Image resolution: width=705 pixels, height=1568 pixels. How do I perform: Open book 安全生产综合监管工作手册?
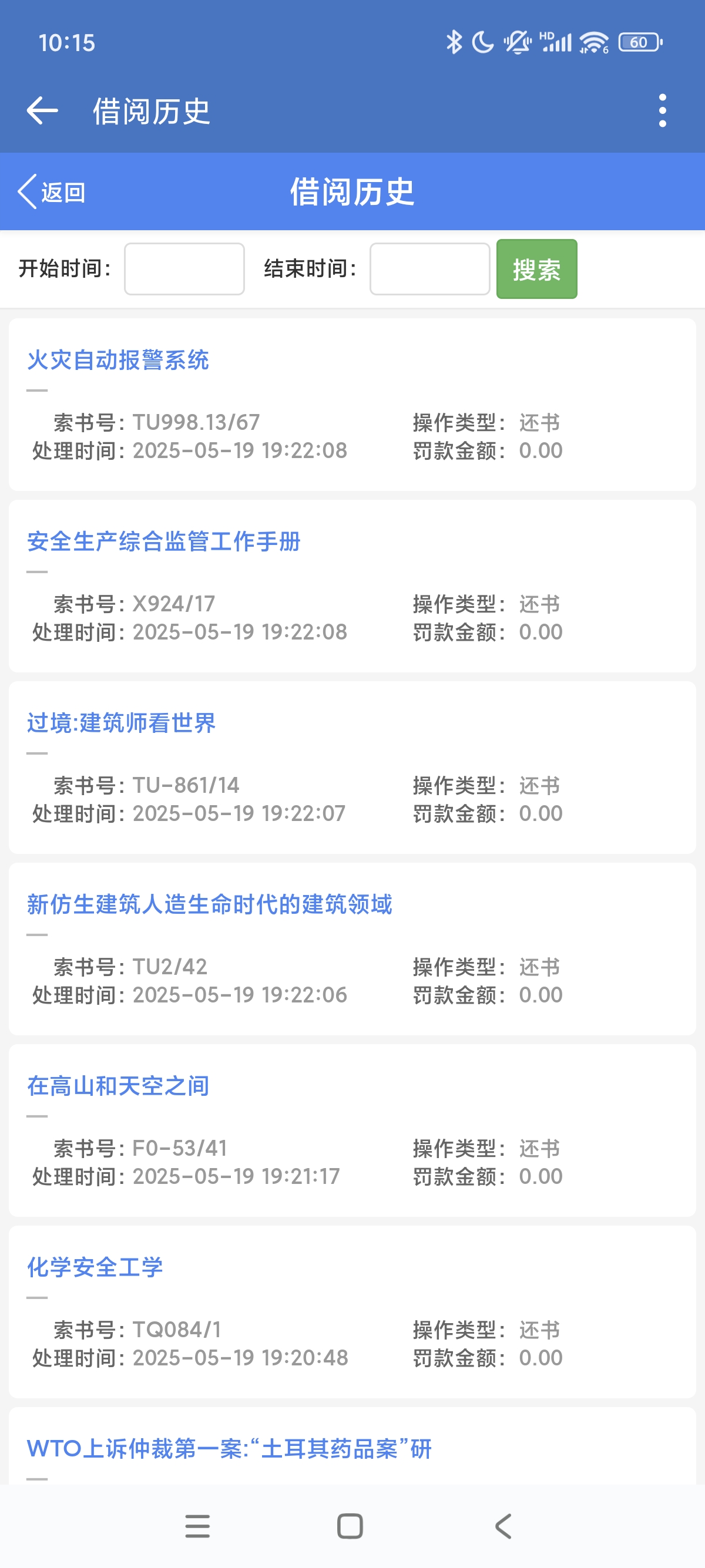(164, 541)
